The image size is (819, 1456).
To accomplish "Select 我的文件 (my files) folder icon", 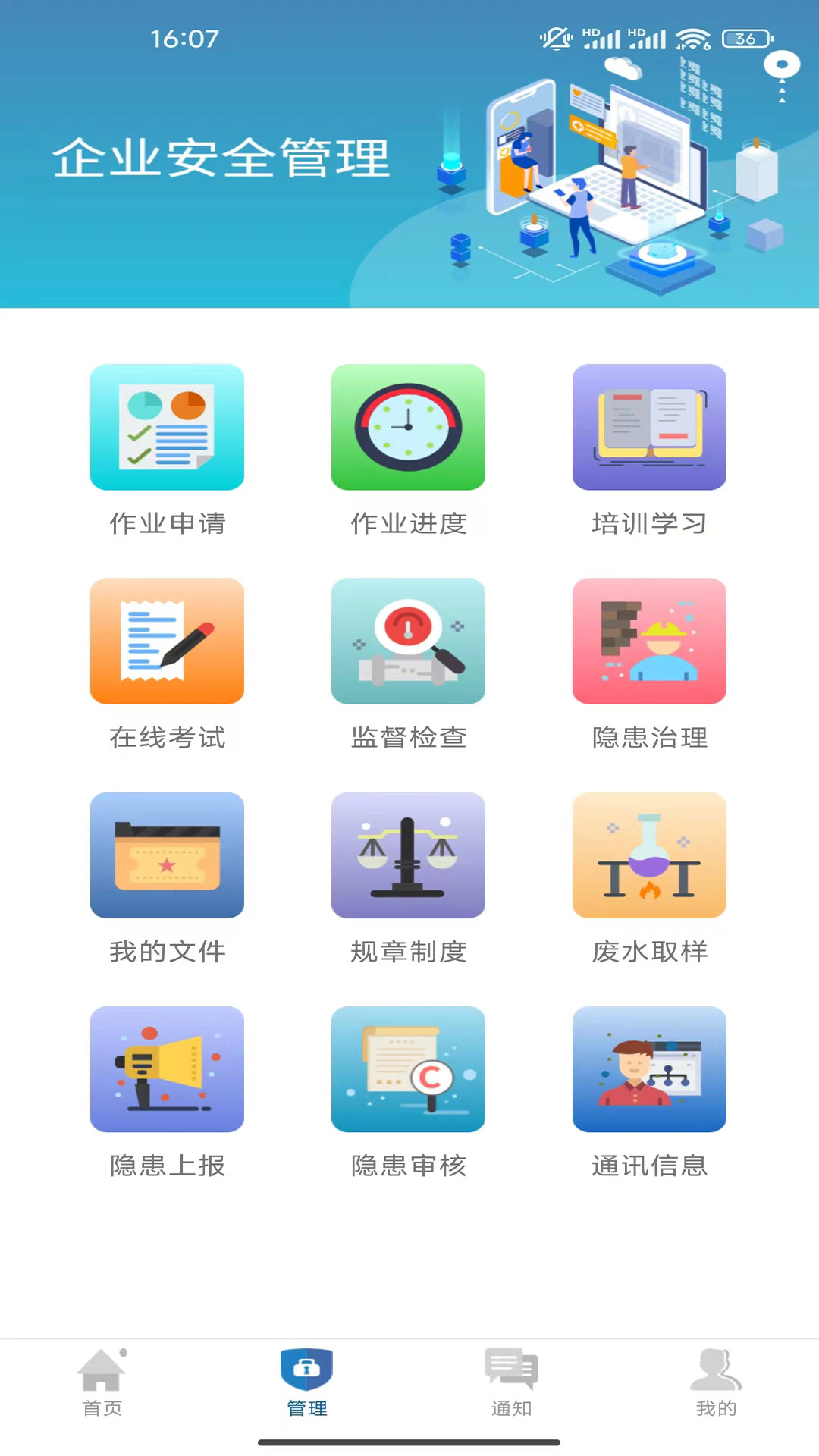I will tap(167, 855).
